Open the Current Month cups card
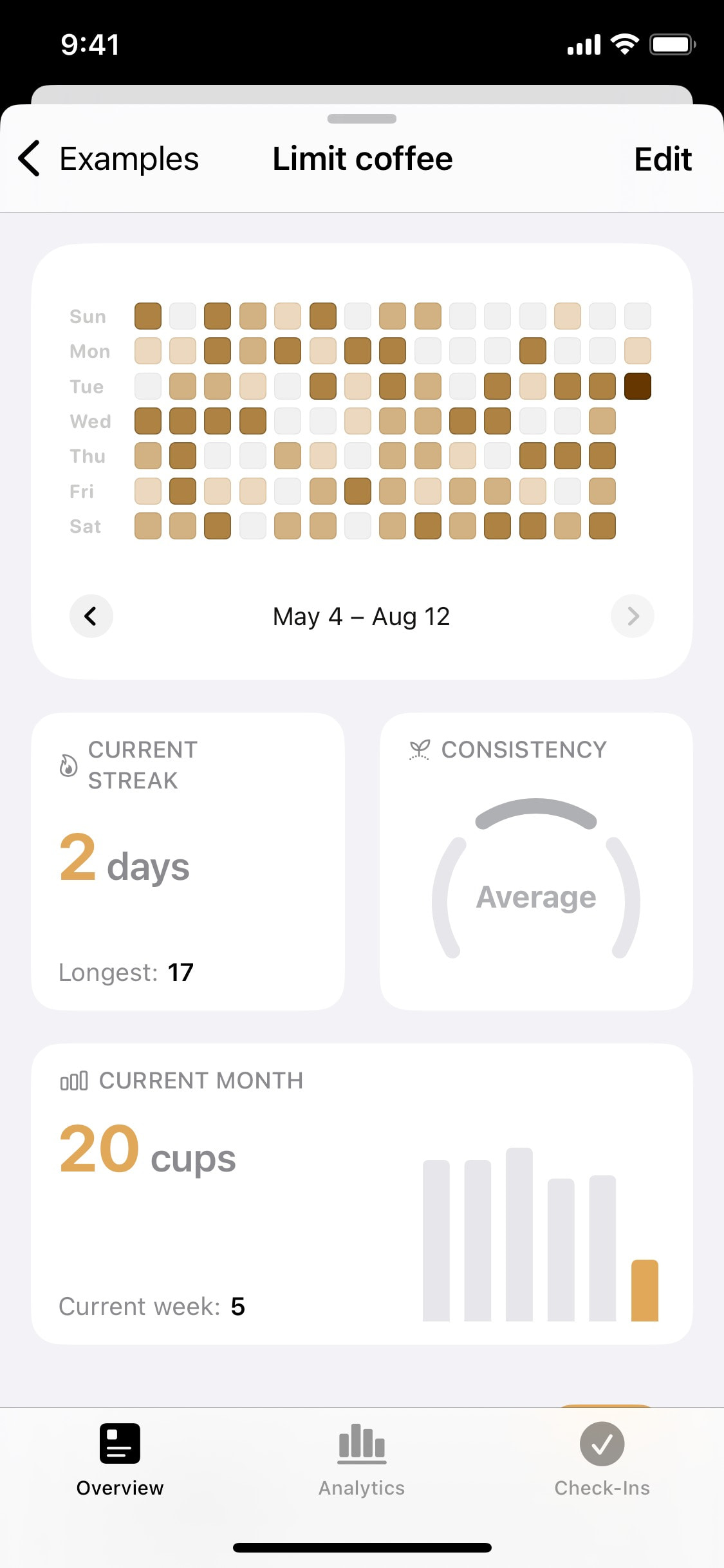The height and width of the screenshot is (1568, 724). tap(362, 1194)
